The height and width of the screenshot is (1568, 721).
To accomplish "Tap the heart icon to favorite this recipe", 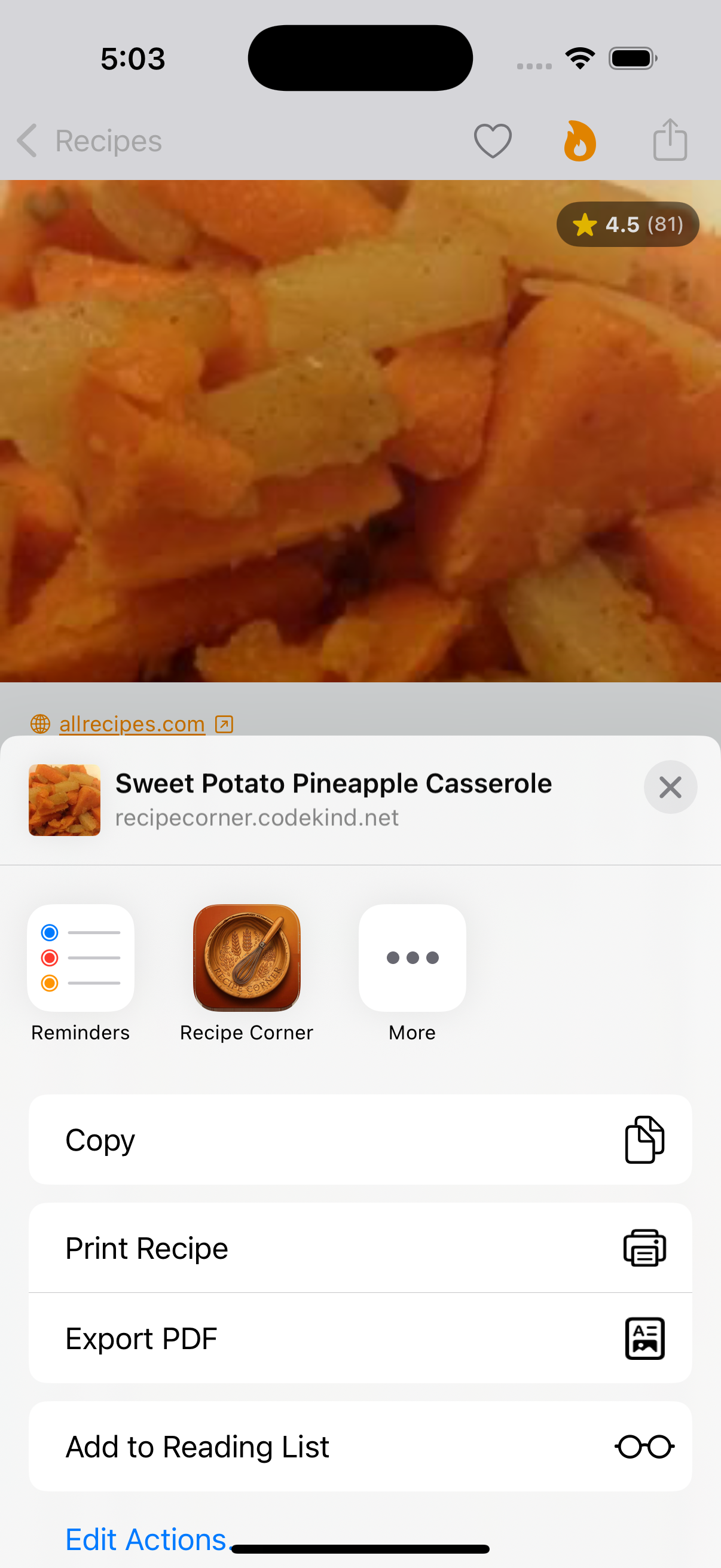I will coord(491,141).
